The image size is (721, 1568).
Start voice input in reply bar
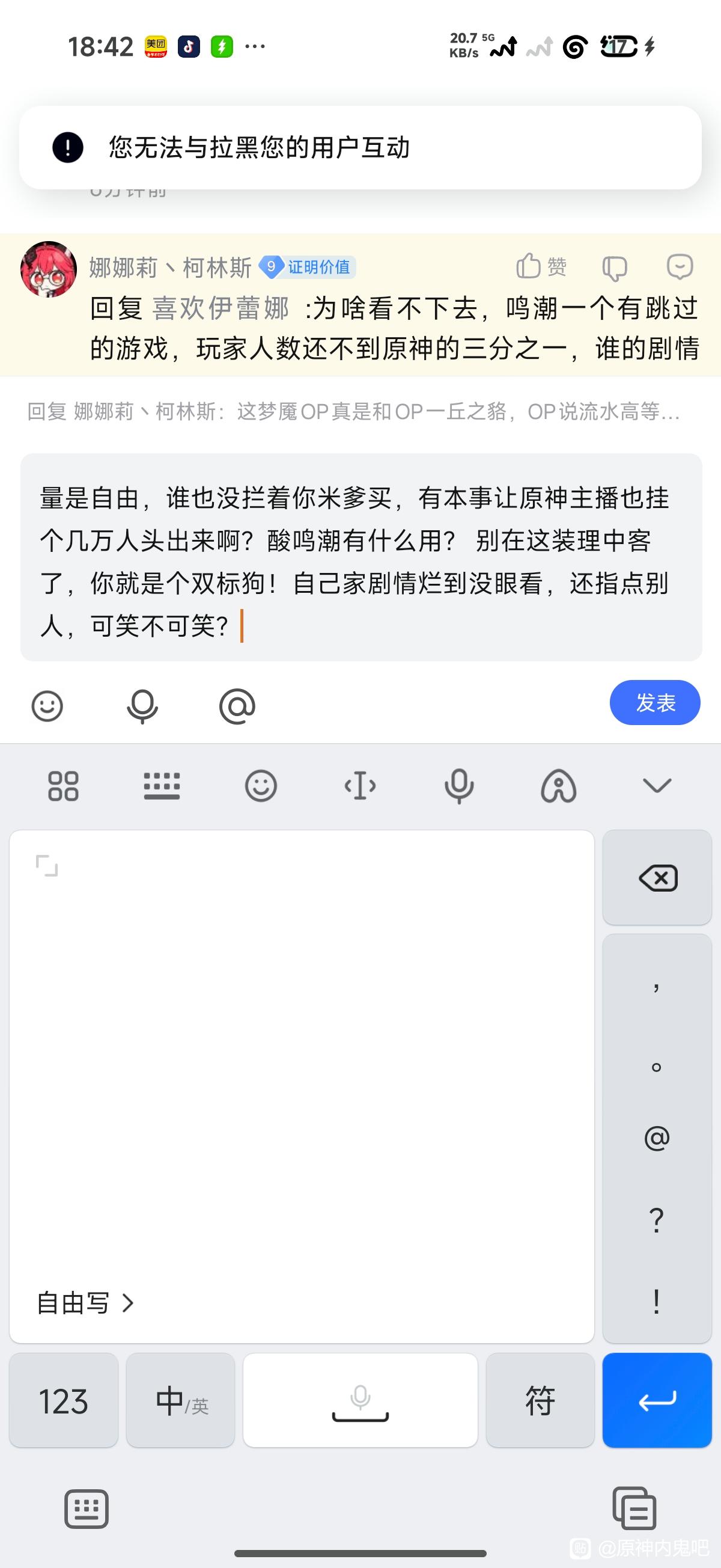(142, 705)
